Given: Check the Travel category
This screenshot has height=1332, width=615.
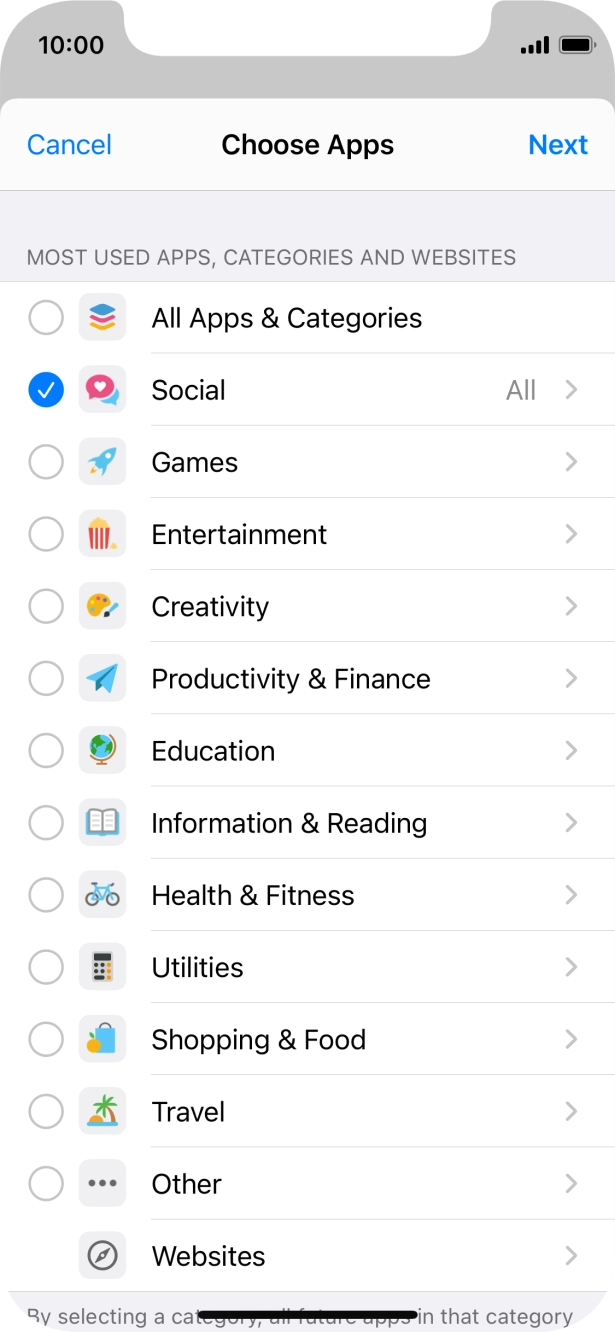Looking at the screenshot, I should [x=46, y=1112].
